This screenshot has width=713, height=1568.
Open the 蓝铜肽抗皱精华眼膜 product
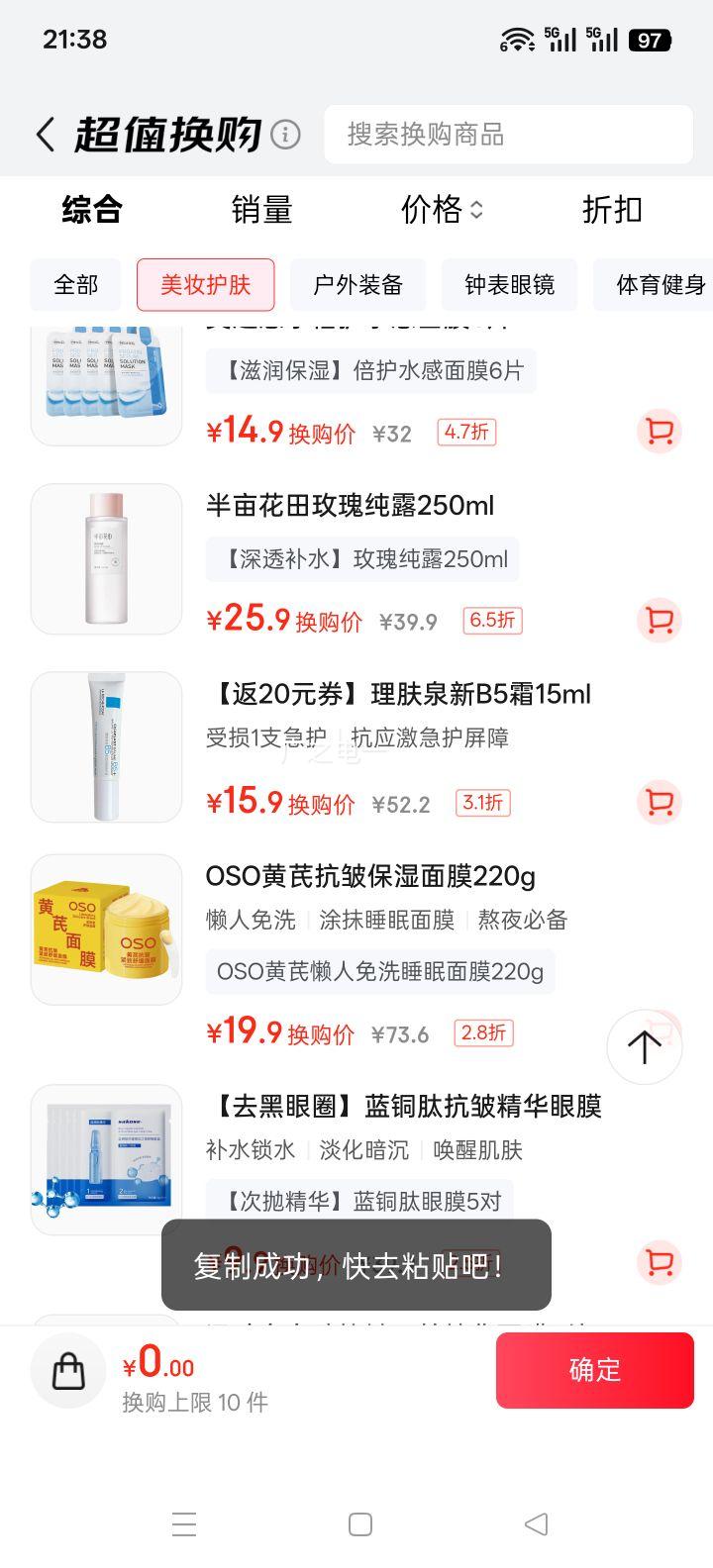403,1107
